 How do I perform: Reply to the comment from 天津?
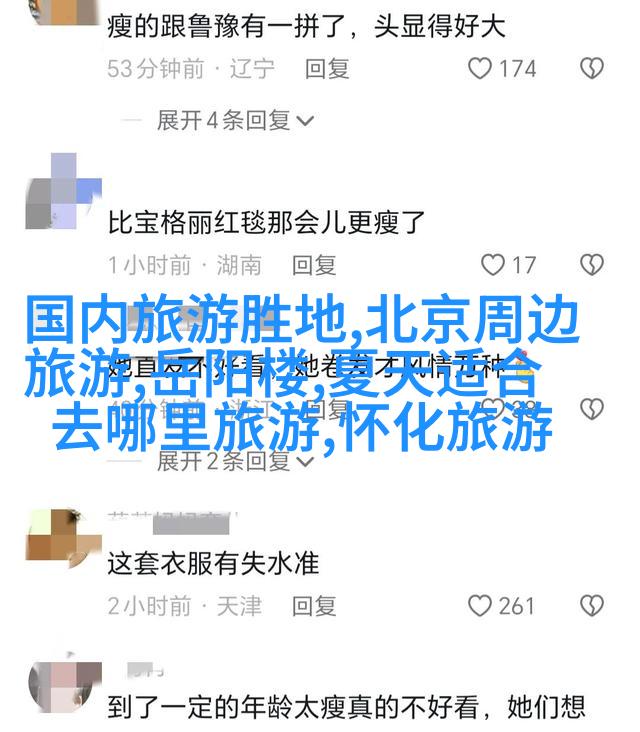click(314, 606)
